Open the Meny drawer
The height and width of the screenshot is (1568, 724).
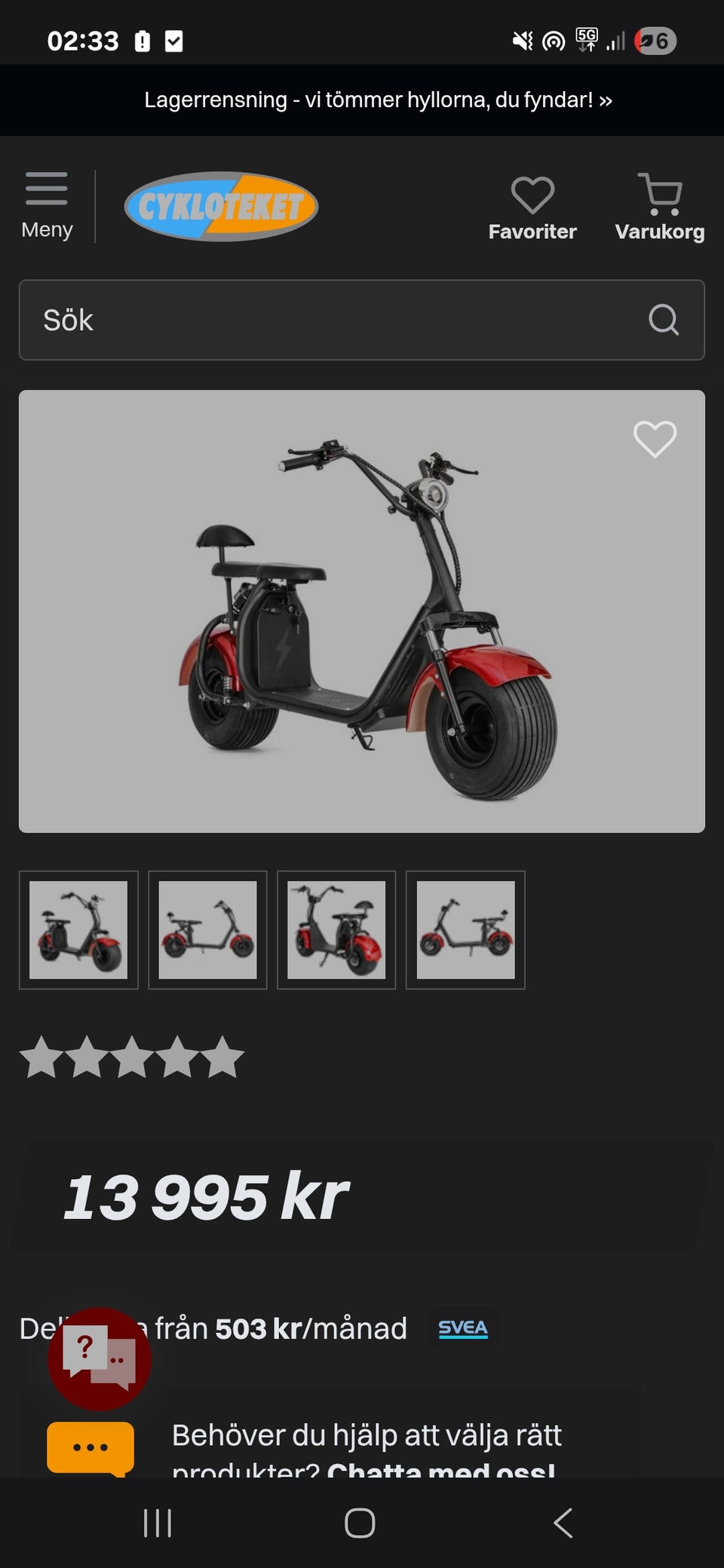point(47,205)
